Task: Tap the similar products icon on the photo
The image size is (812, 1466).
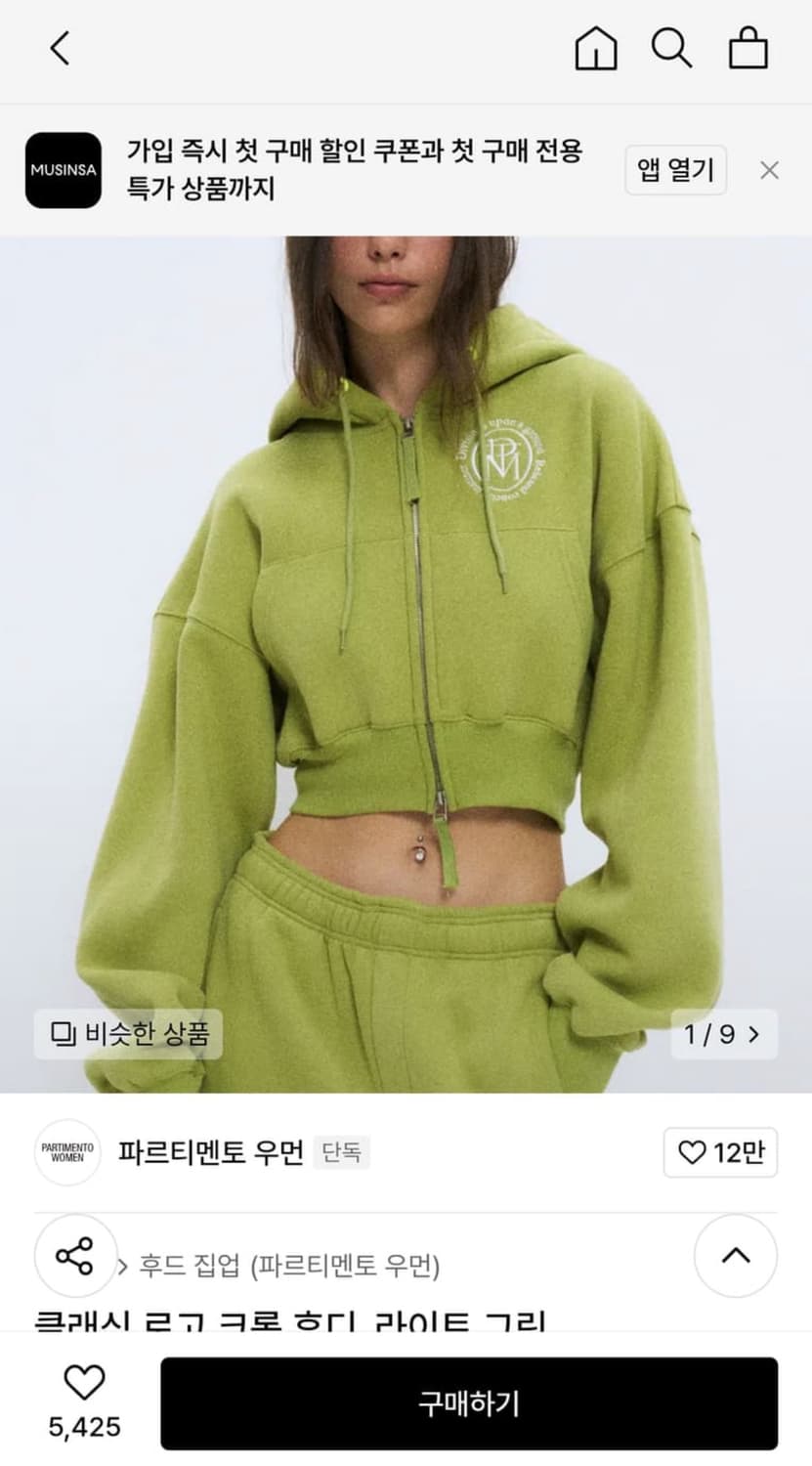Action: pyautogui.click(x=64, y=1034)
